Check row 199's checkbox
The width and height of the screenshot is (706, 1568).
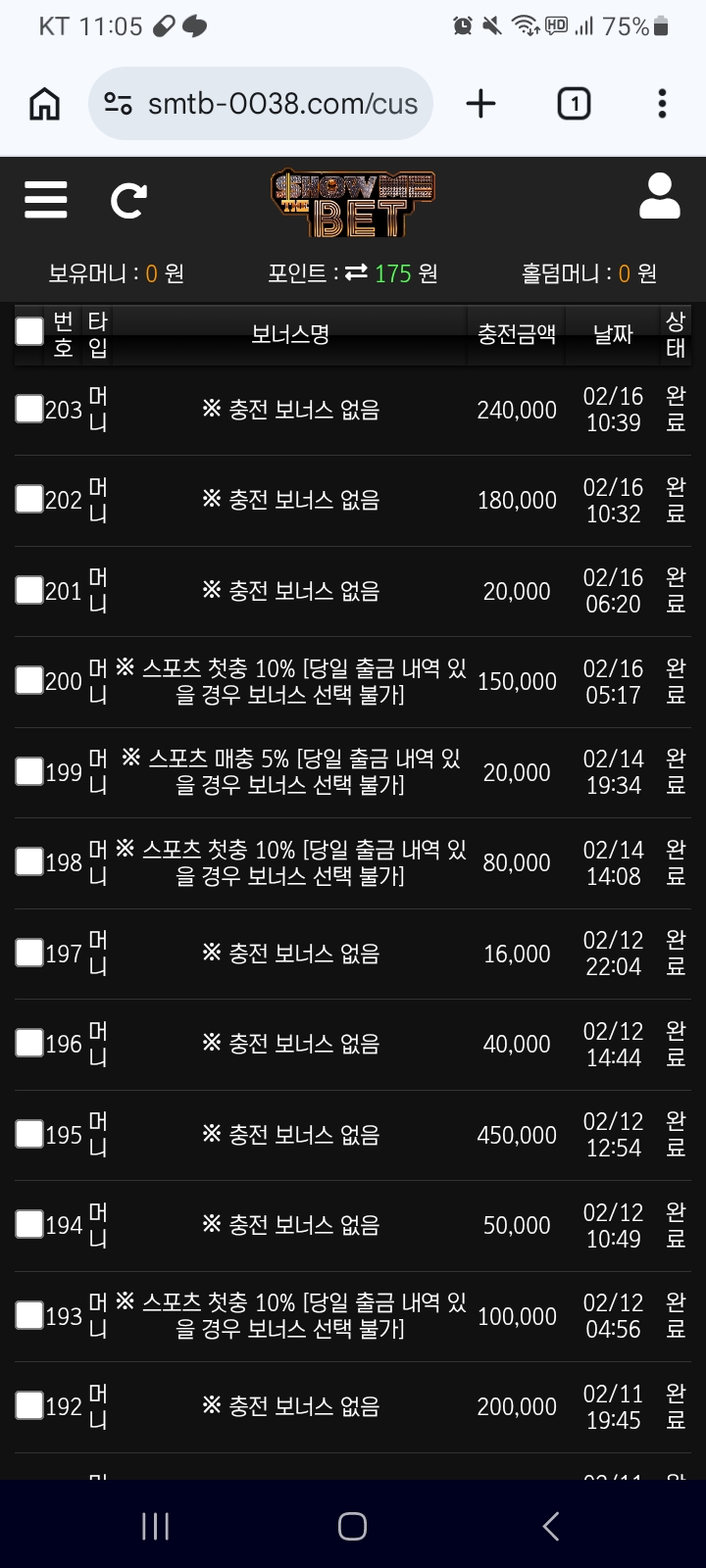(29, 771)
